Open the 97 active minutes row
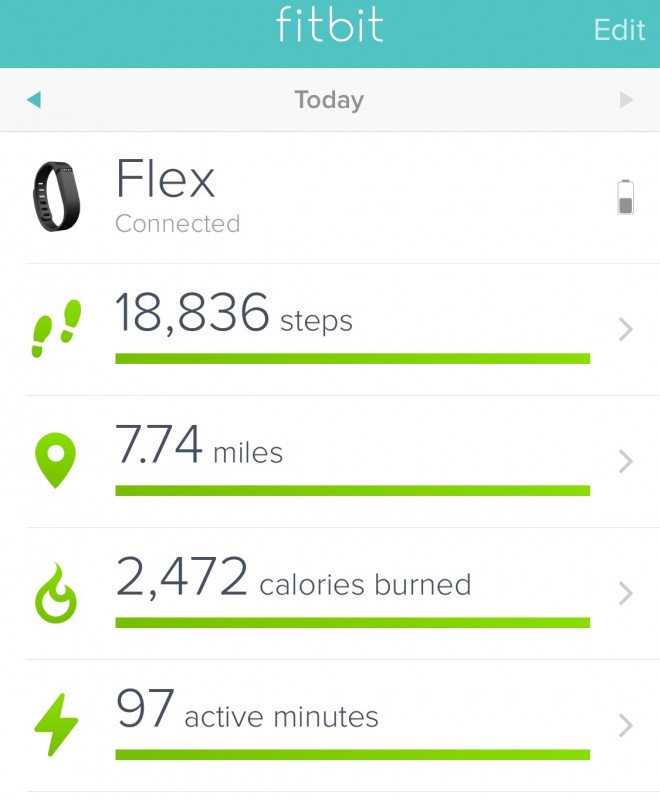Screen dimensions: 660x800 [x=330, y=725]
